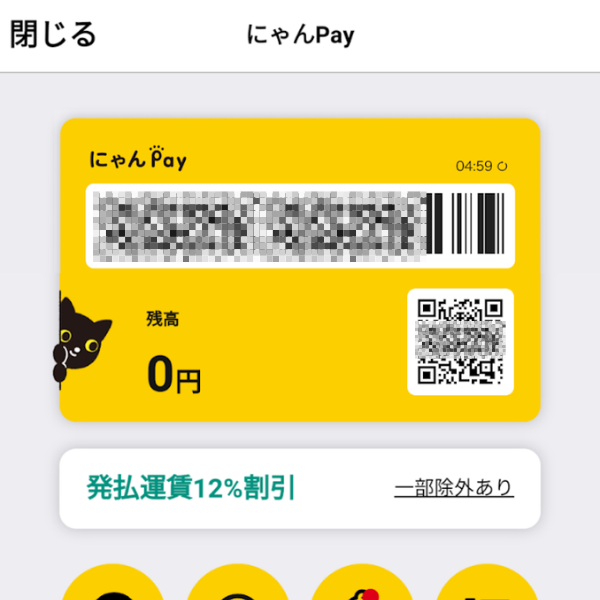
Task: Open the 一部除外あり link
Action: point(453,488)
